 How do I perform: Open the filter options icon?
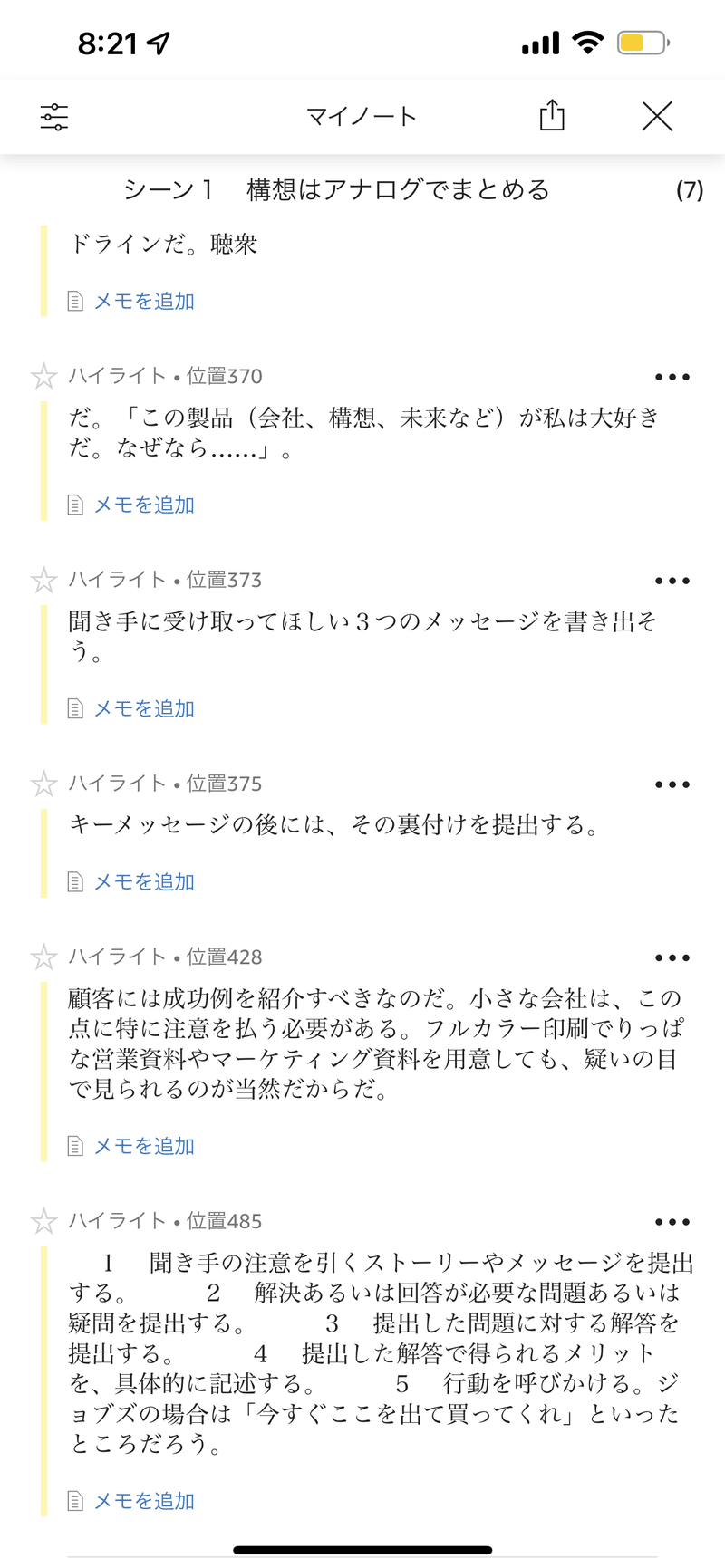click(x=54, y=117)
